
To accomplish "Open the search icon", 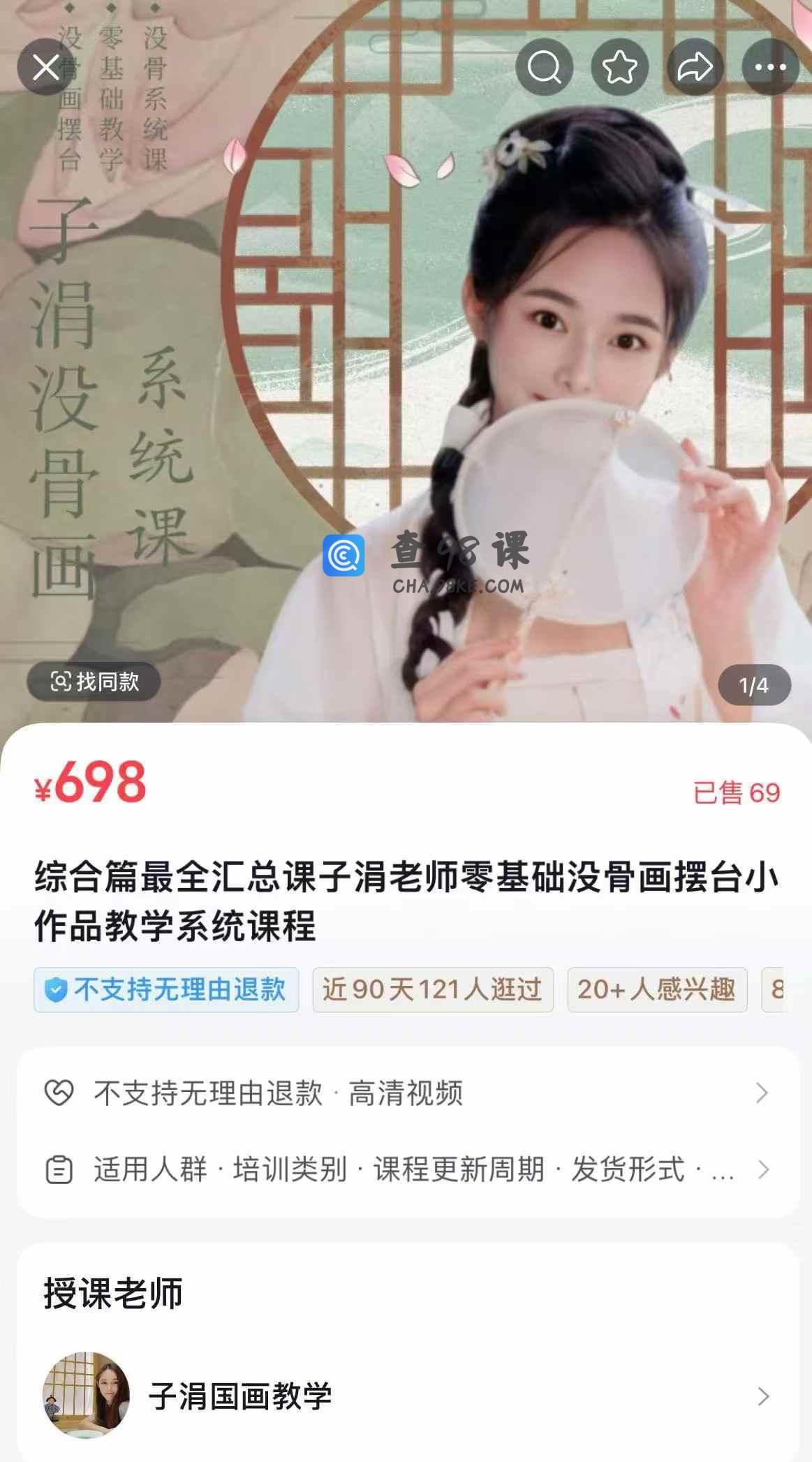I will [545, 68].
